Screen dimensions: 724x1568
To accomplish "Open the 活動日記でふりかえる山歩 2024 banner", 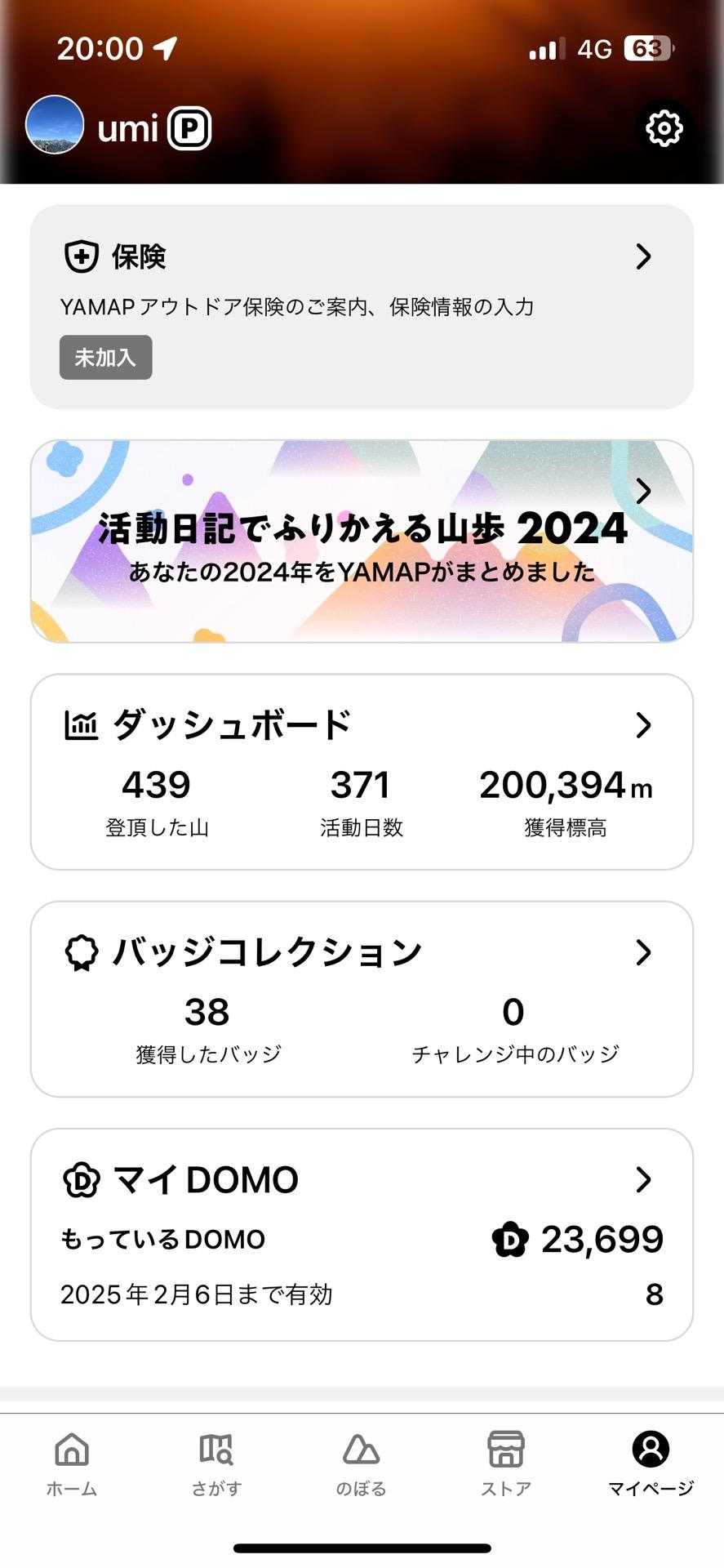I will (x=362, y=541).
